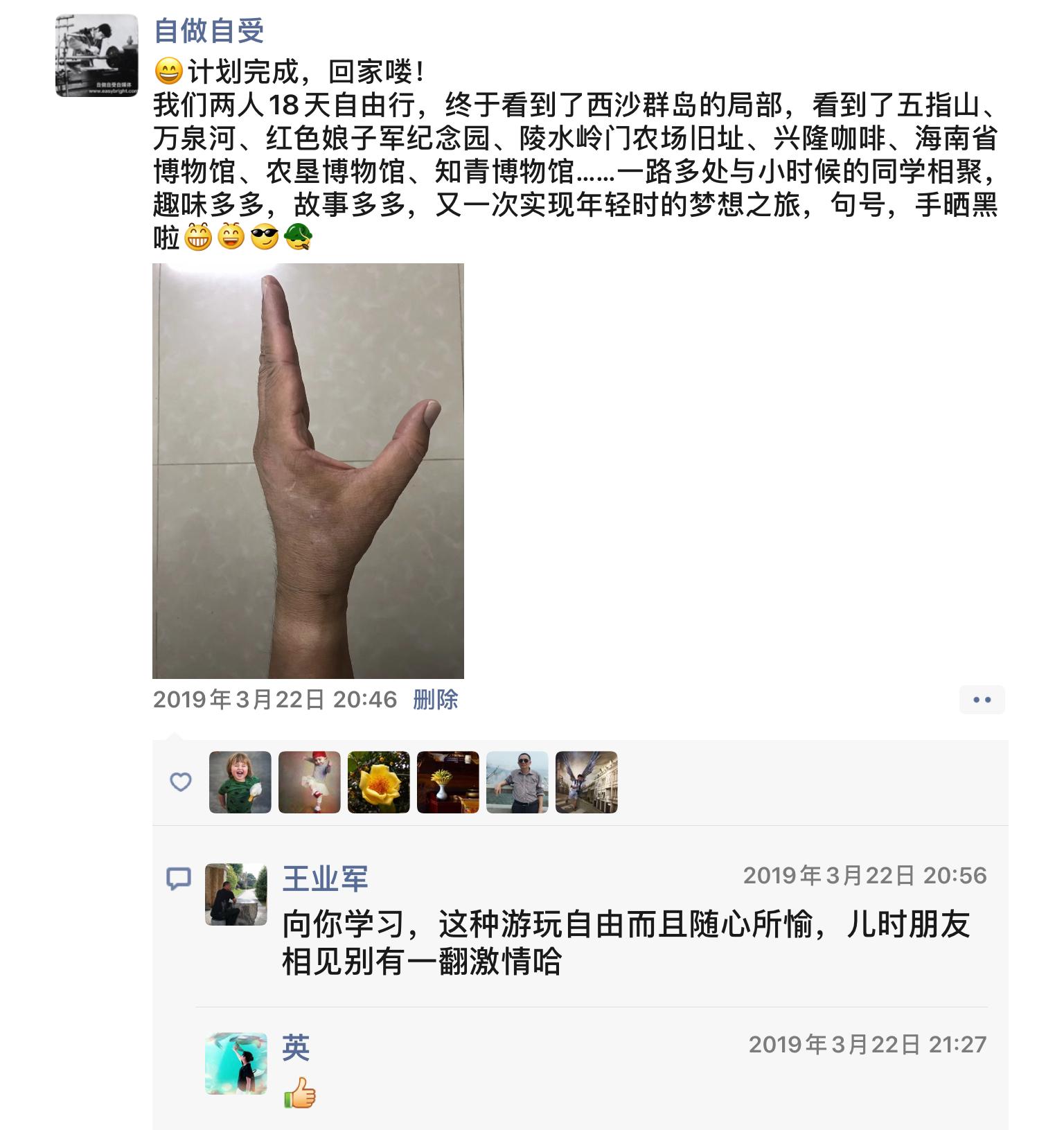Tap the 英 commenter name
The image size is (1064, 1130).
(296, 1047)
